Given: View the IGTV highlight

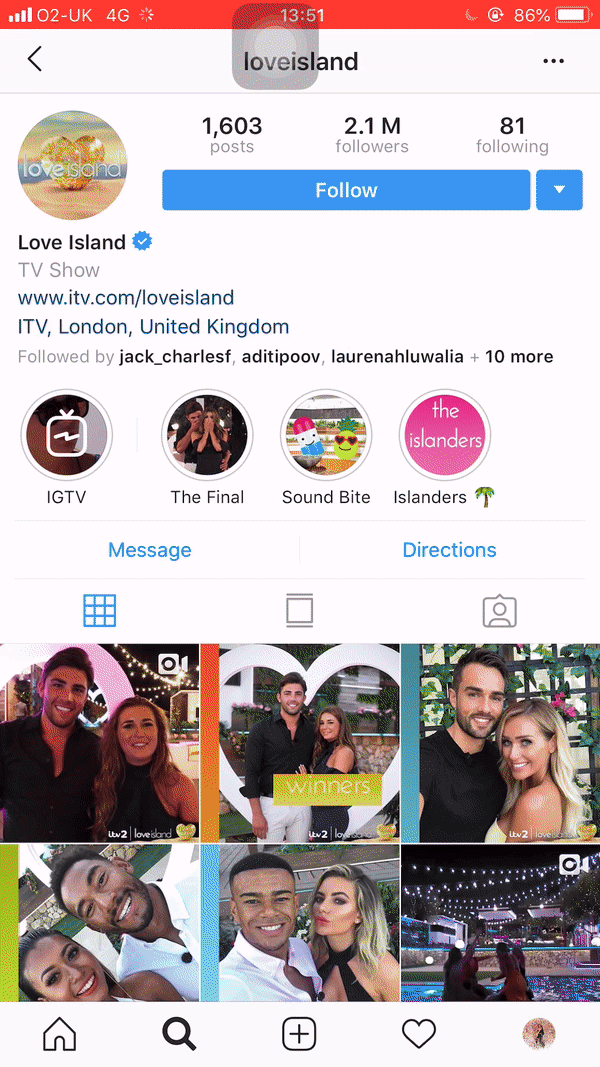Looking at the screenshot, I should (x=67, y=436).
